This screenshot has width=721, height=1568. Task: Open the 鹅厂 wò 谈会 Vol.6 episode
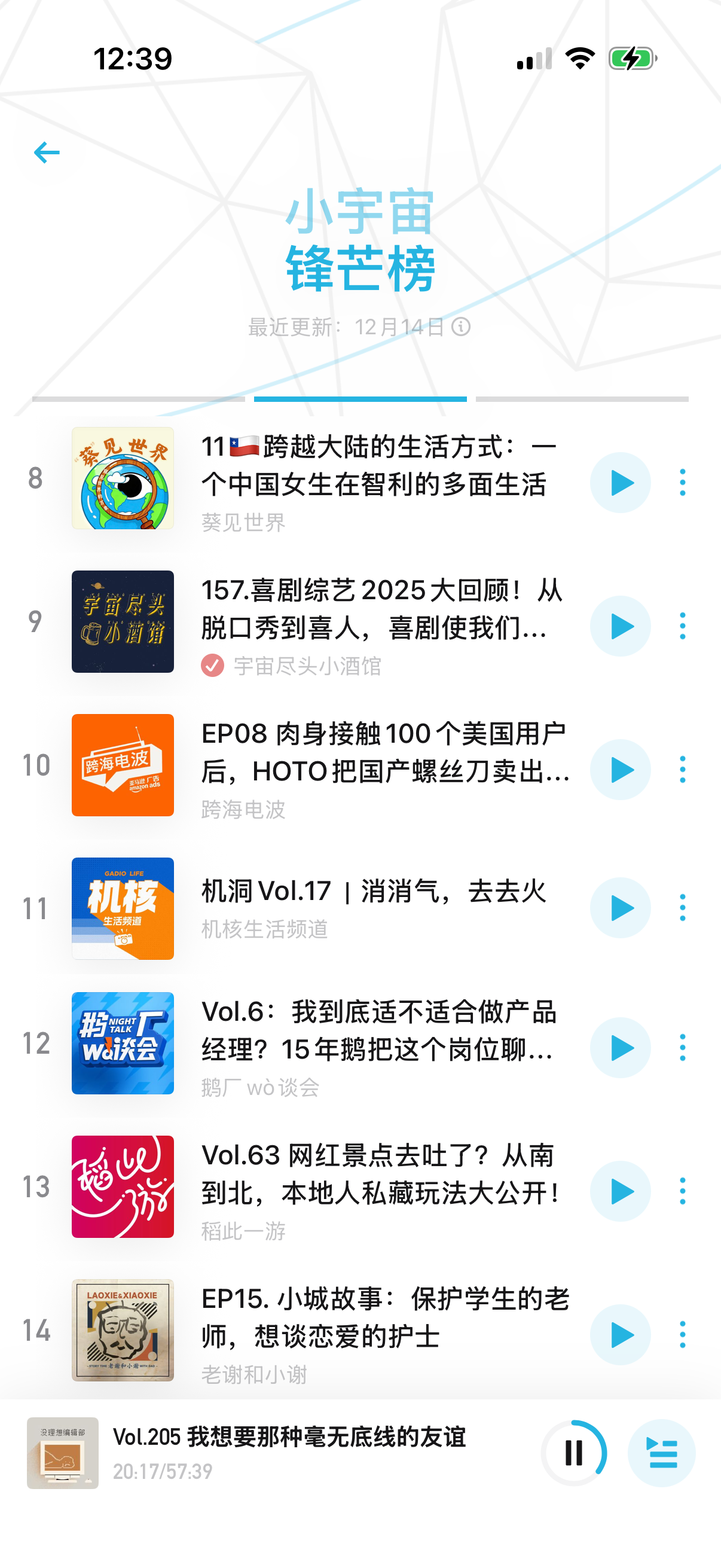(x=378, y=1030)
